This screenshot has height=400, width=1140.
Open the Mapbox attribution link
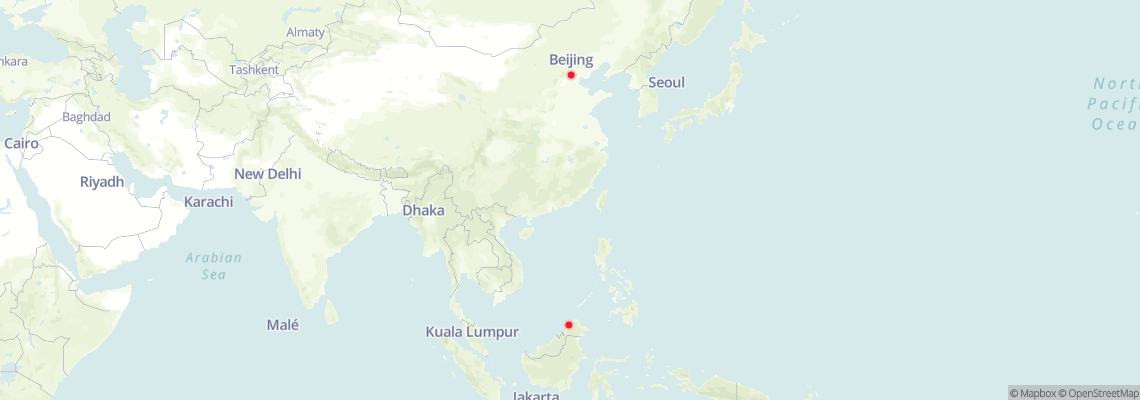tap(1032, 393)
